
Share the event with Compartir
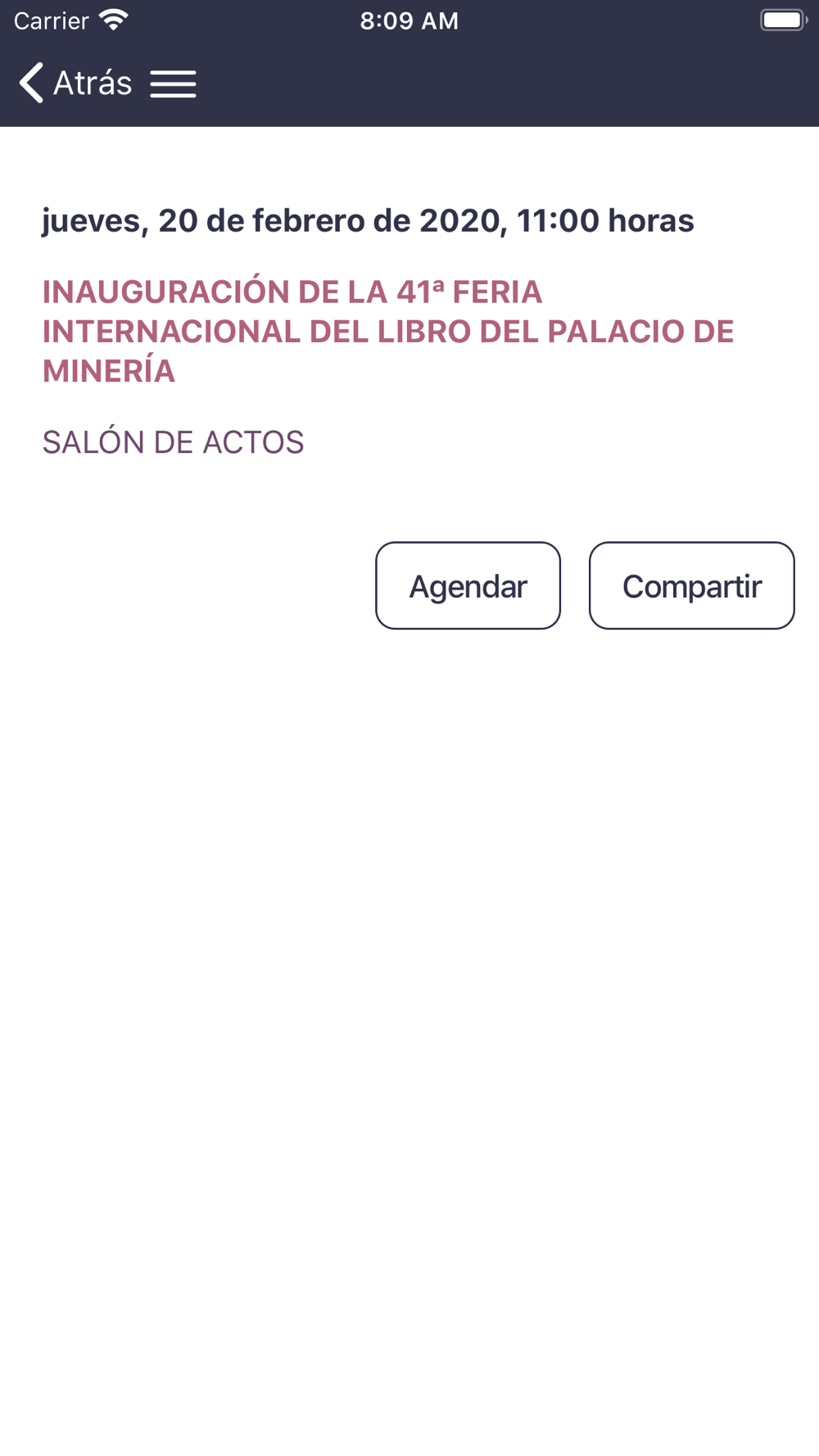tap(691, 586)
